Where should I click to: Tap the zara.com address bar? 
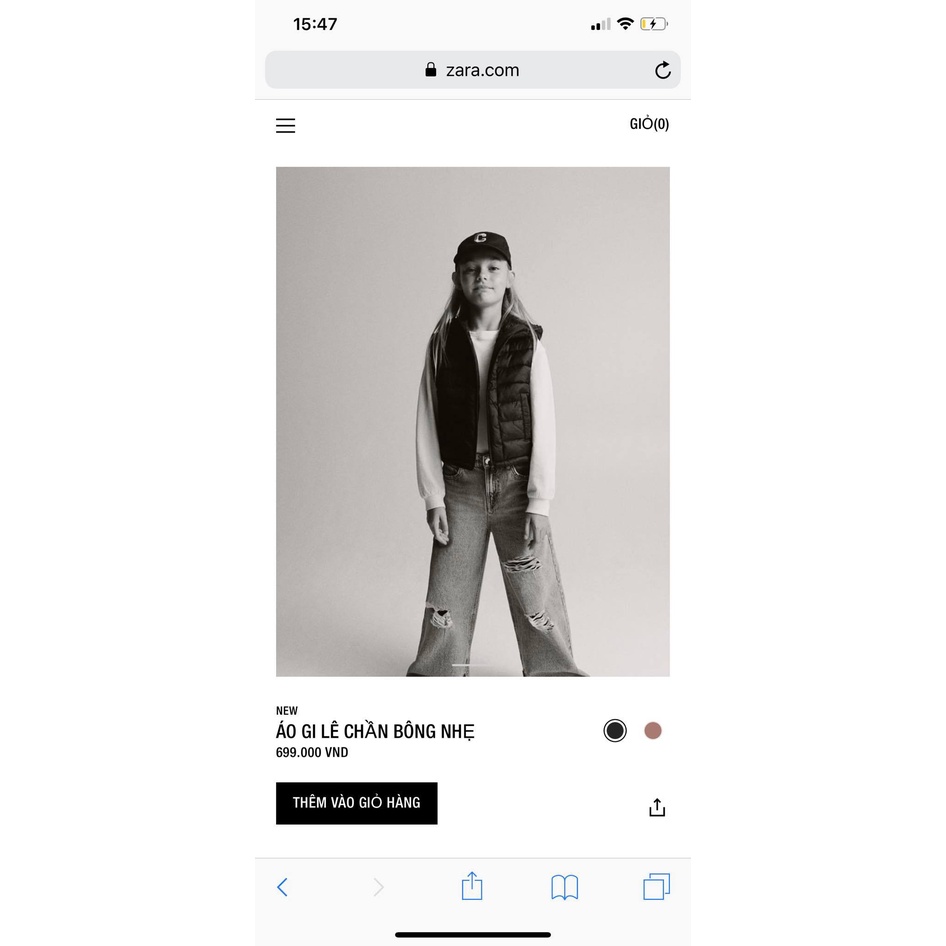[x=472, y=70]
